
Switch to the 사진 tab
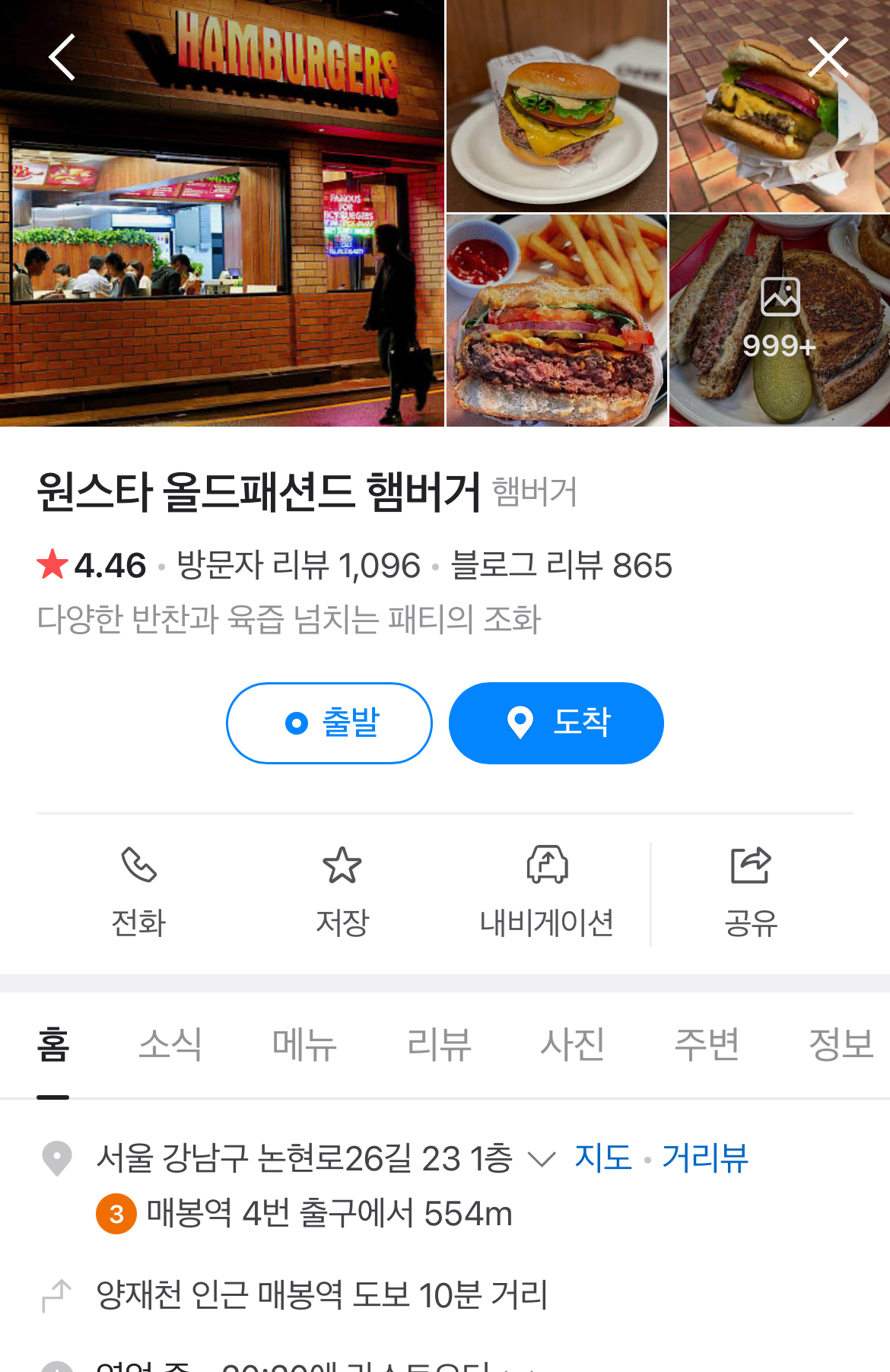(x=573, y=1044)
